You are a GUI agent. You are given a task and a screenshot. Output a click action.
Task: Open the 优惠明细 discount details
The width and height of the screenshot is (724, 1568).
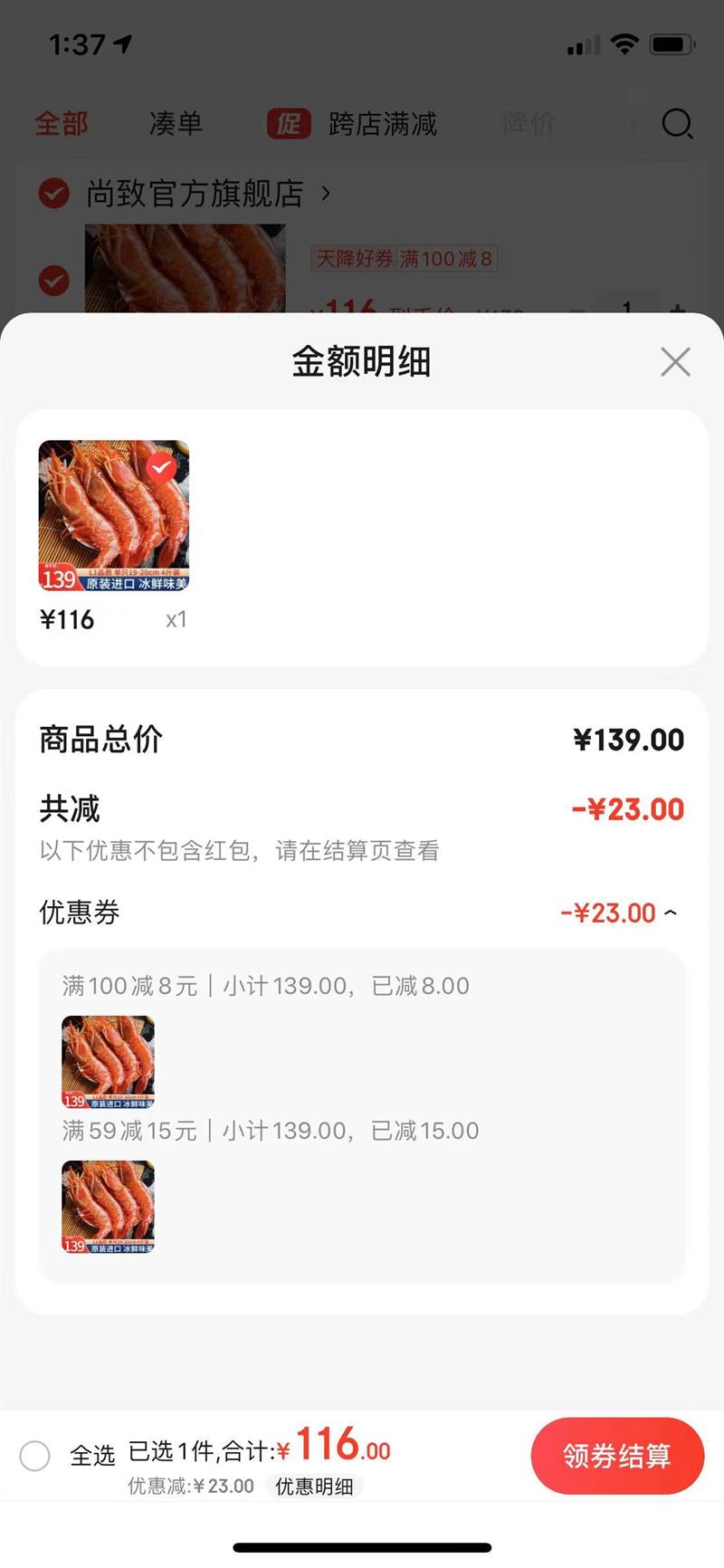pyautogui.click(x=313, y=1486)
